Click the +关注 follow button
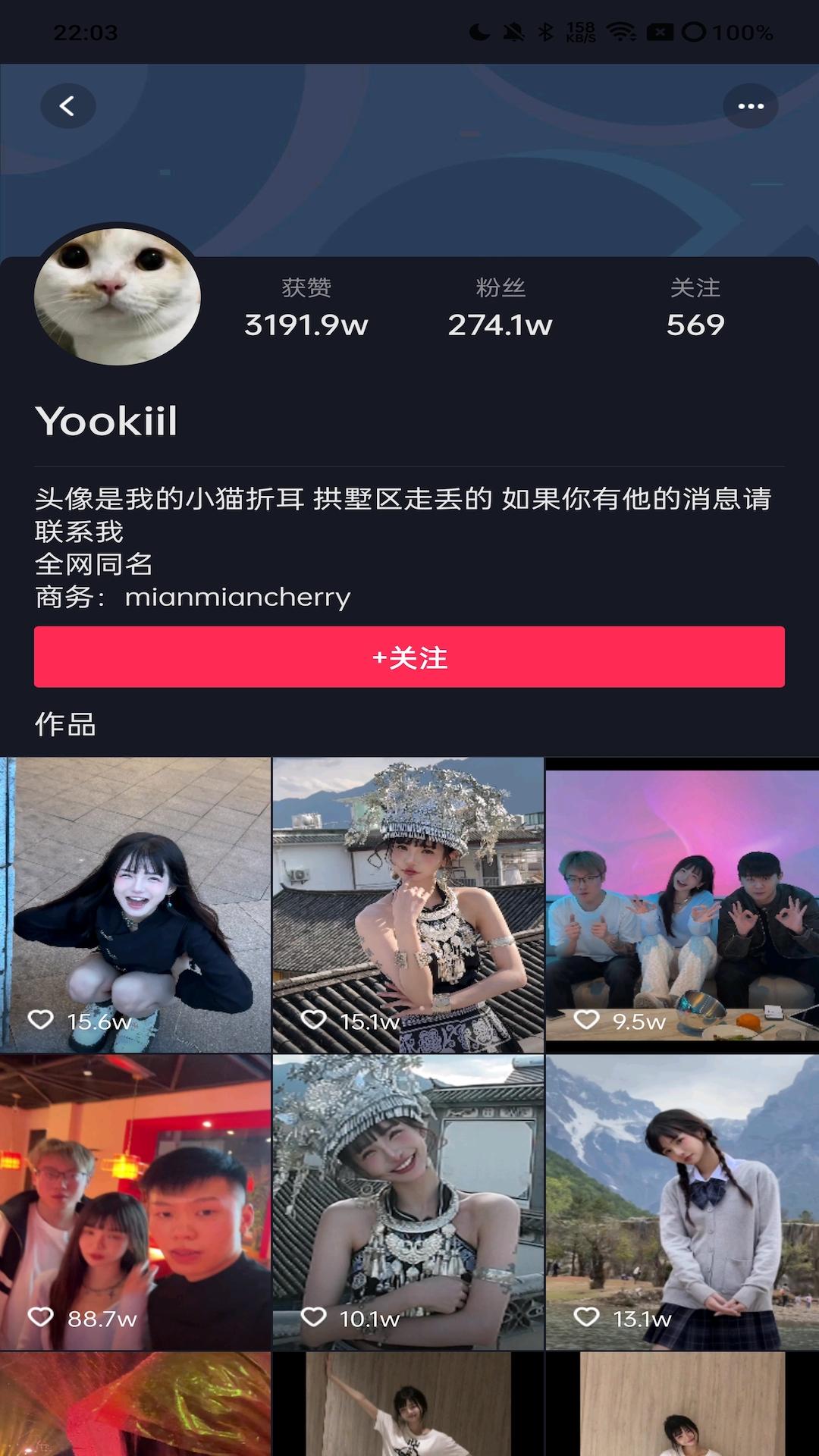Viewport: 819px width, 1456px height. (409, 658)
